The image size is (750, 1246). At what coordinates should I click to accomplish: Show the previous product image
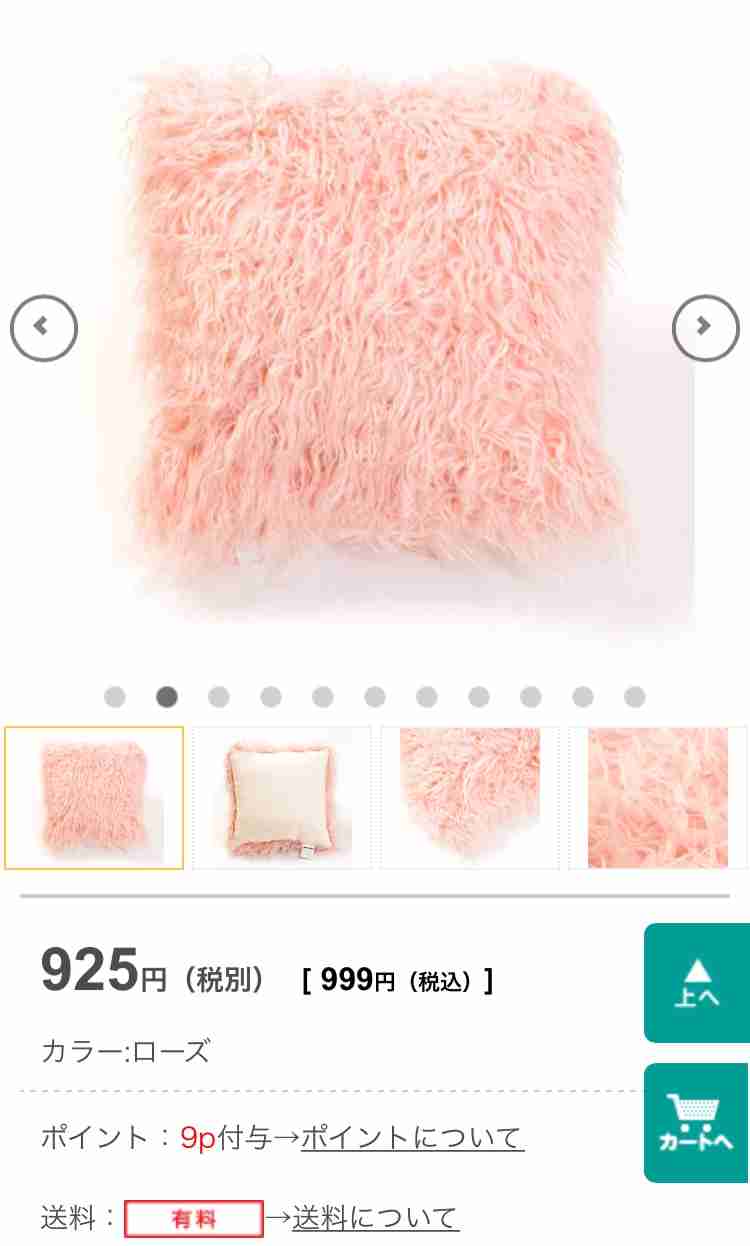(x=43, y=327)
